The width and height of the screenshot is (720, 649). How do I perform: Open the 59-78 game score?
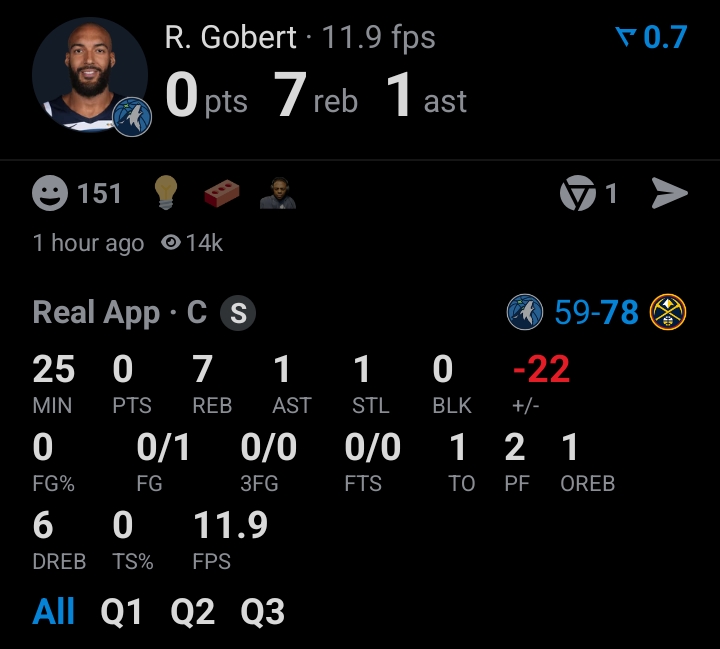[x=596, y=313]
